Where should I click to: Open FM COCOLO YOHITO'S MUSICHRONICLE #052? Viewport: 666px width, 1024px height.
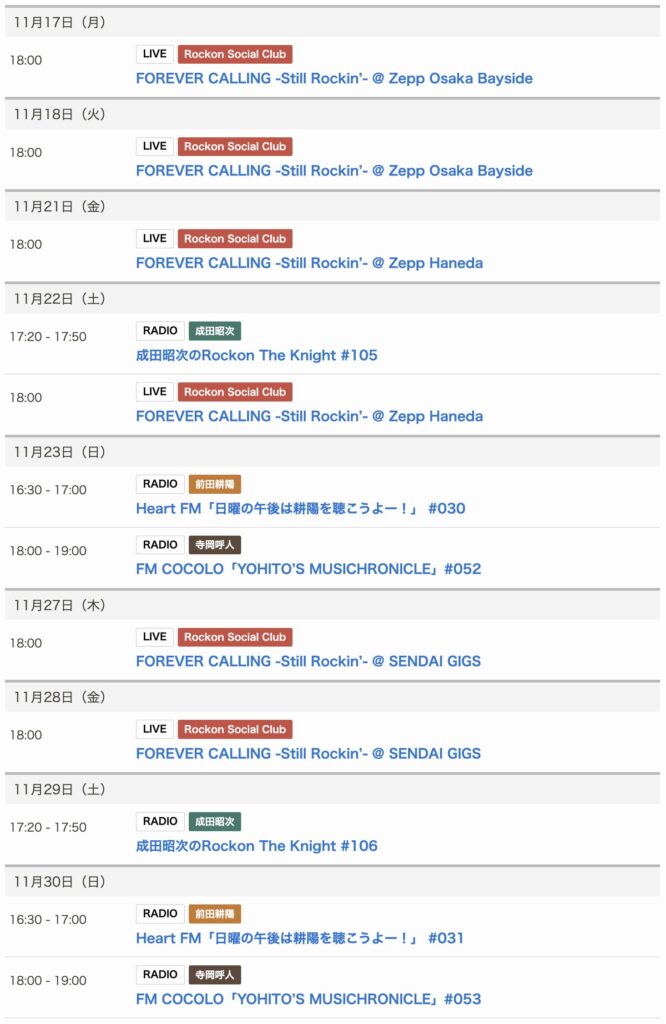[x=308, y=569]
